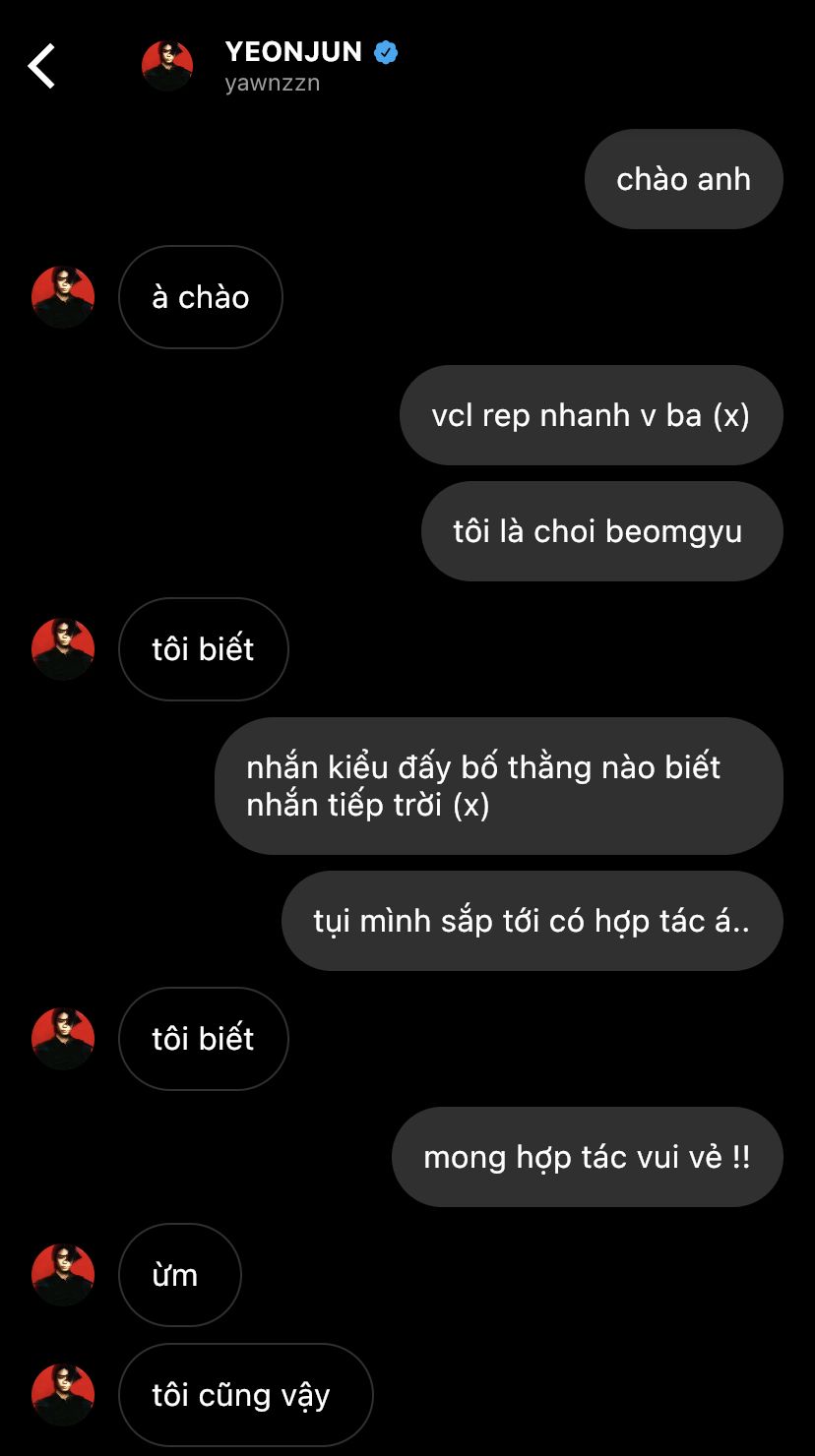Tap the avatar beside the "ừm" message
Viewport: 815px width, 1456px height.
(x=63, y=1275)
